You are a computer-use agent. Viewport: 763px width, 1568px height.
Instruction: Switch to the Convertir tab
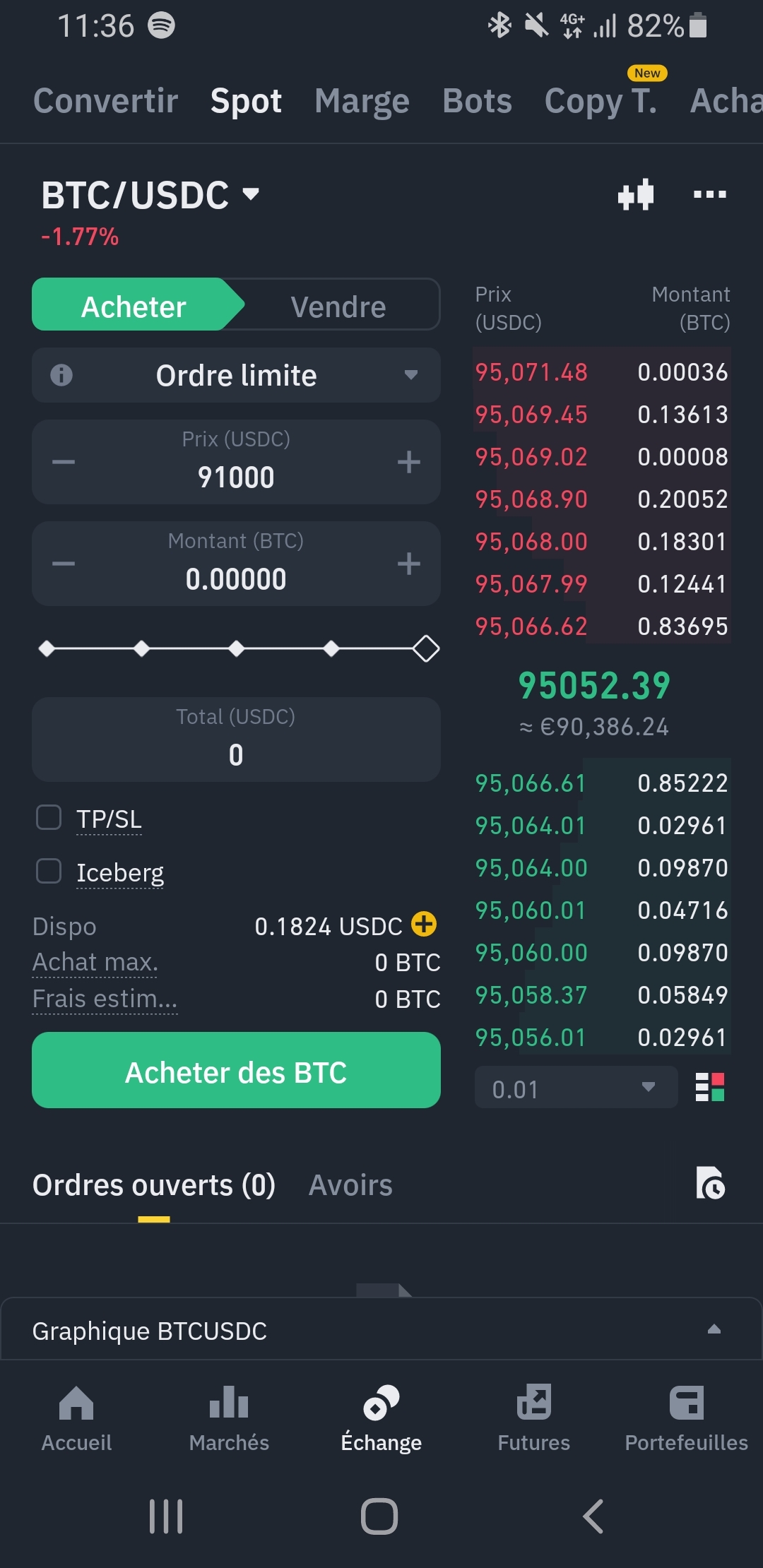point(105,101)
